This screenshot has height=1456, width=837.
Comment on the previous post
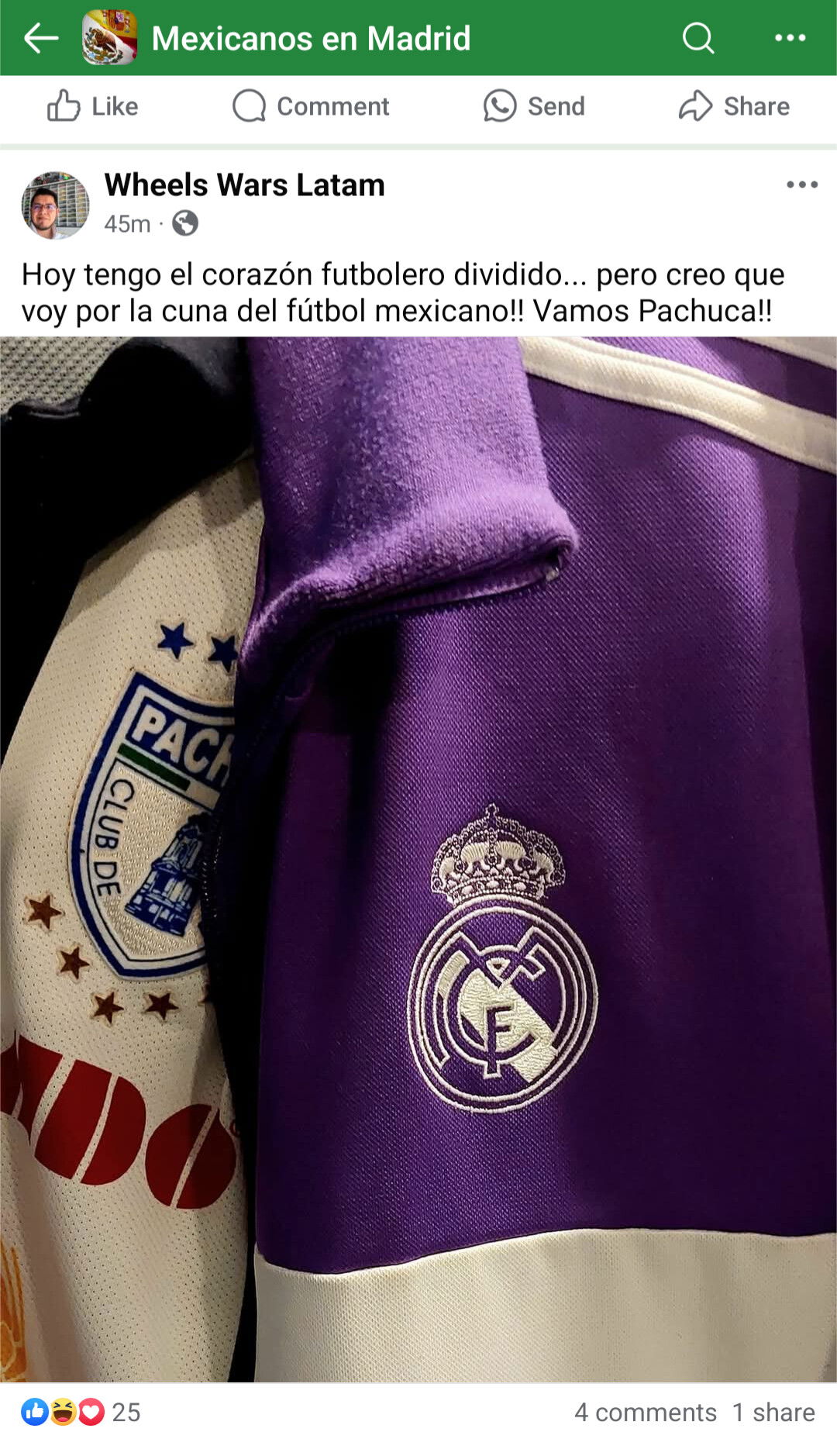point(311,106)
